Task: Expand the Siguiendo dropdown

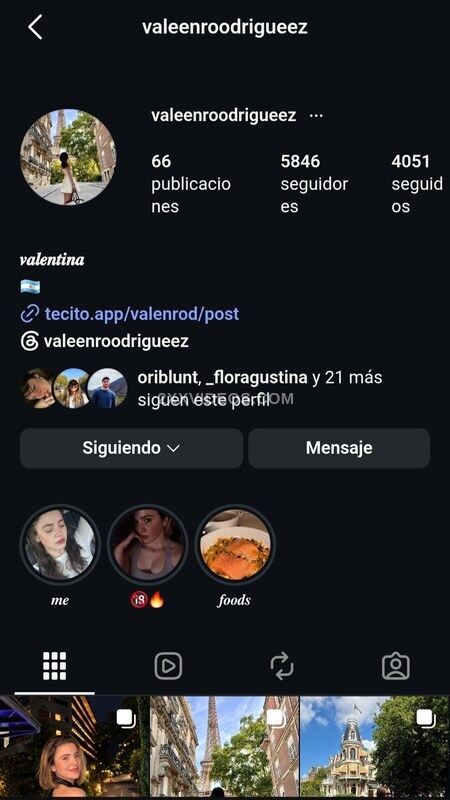Action: [132, 448]
